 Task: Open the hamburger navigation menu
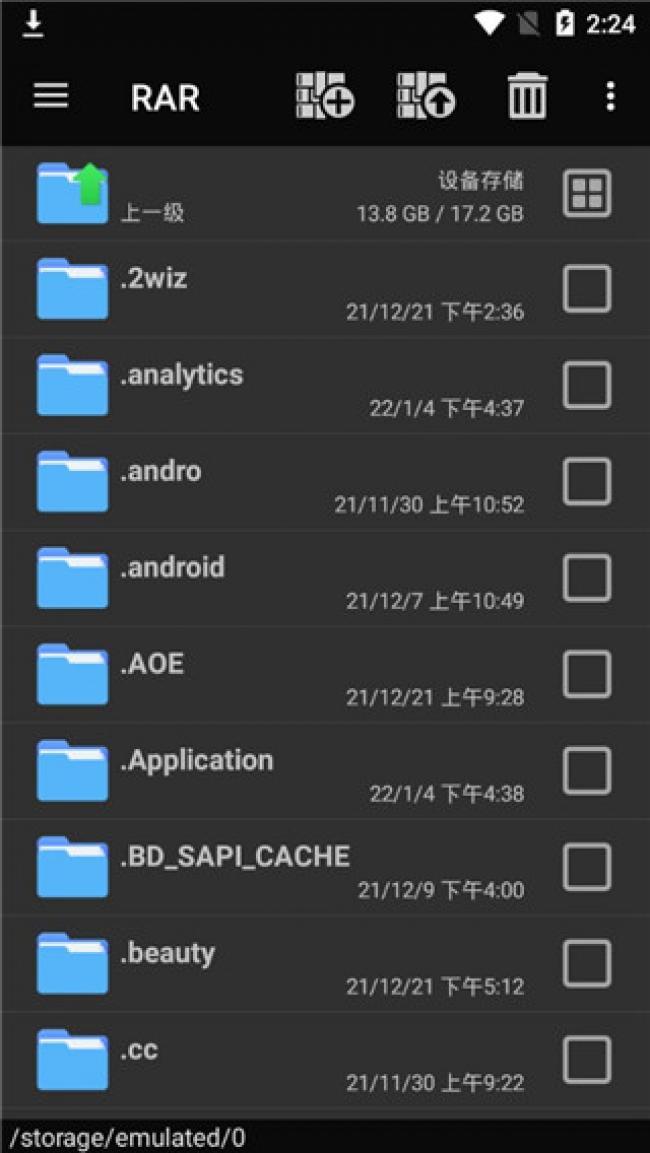pyautogui.click(x=51, y=96)
